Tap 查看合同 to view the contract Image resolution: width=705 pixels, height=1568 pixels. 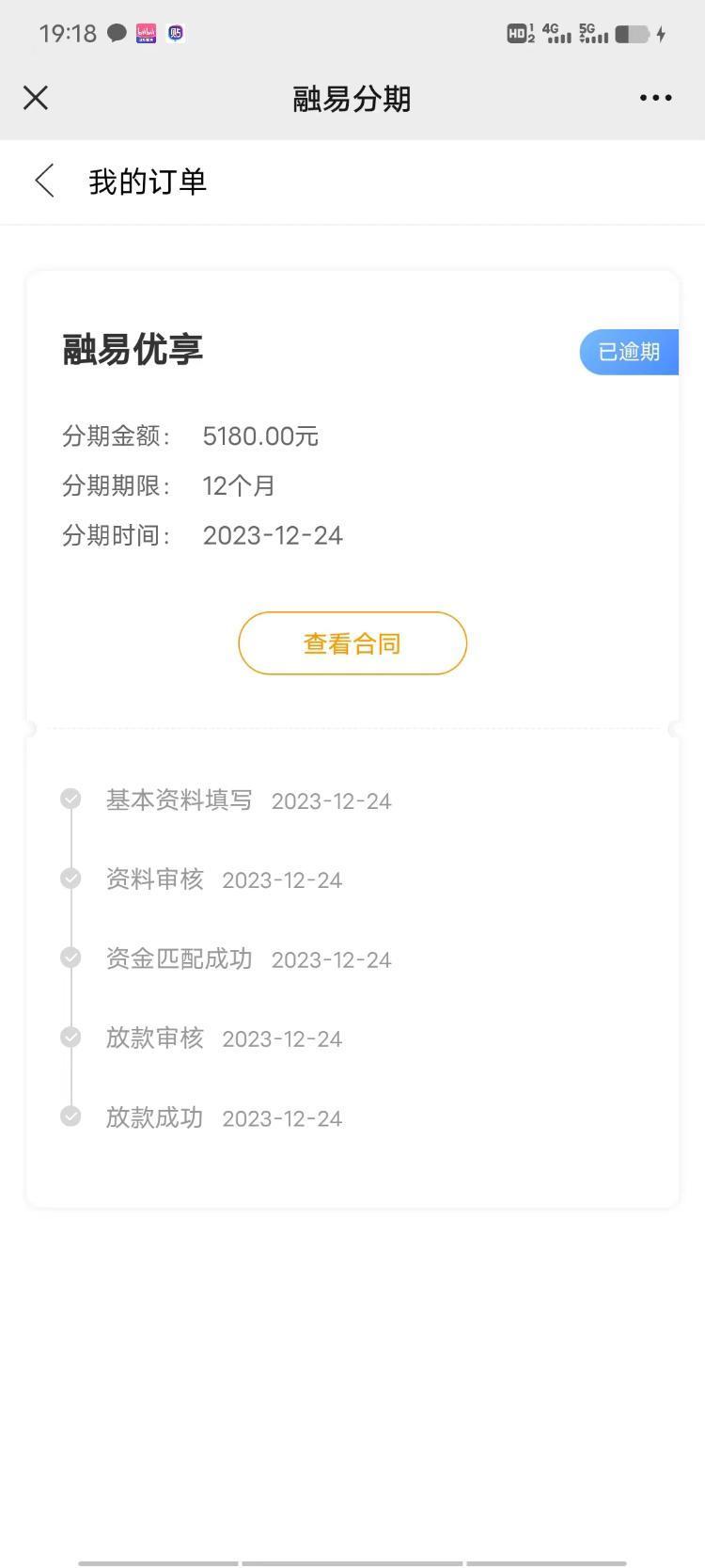352,643
